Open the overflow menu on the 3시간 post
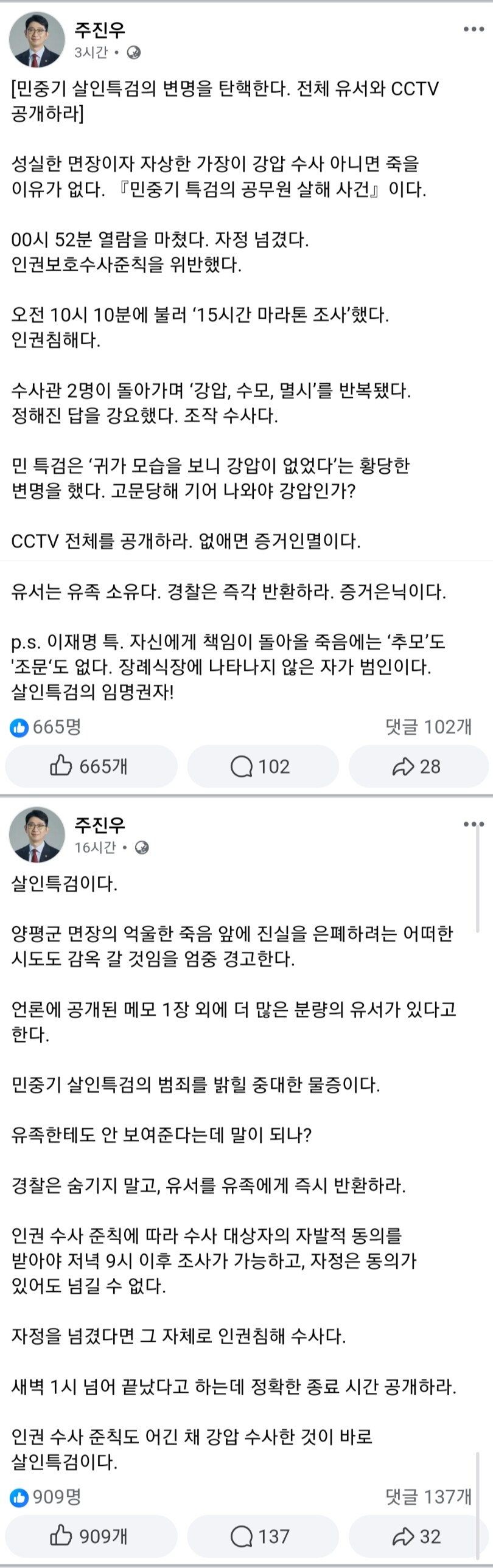Image resolution: width=493 pixels, height=1568 pixels. pos(474,30)
